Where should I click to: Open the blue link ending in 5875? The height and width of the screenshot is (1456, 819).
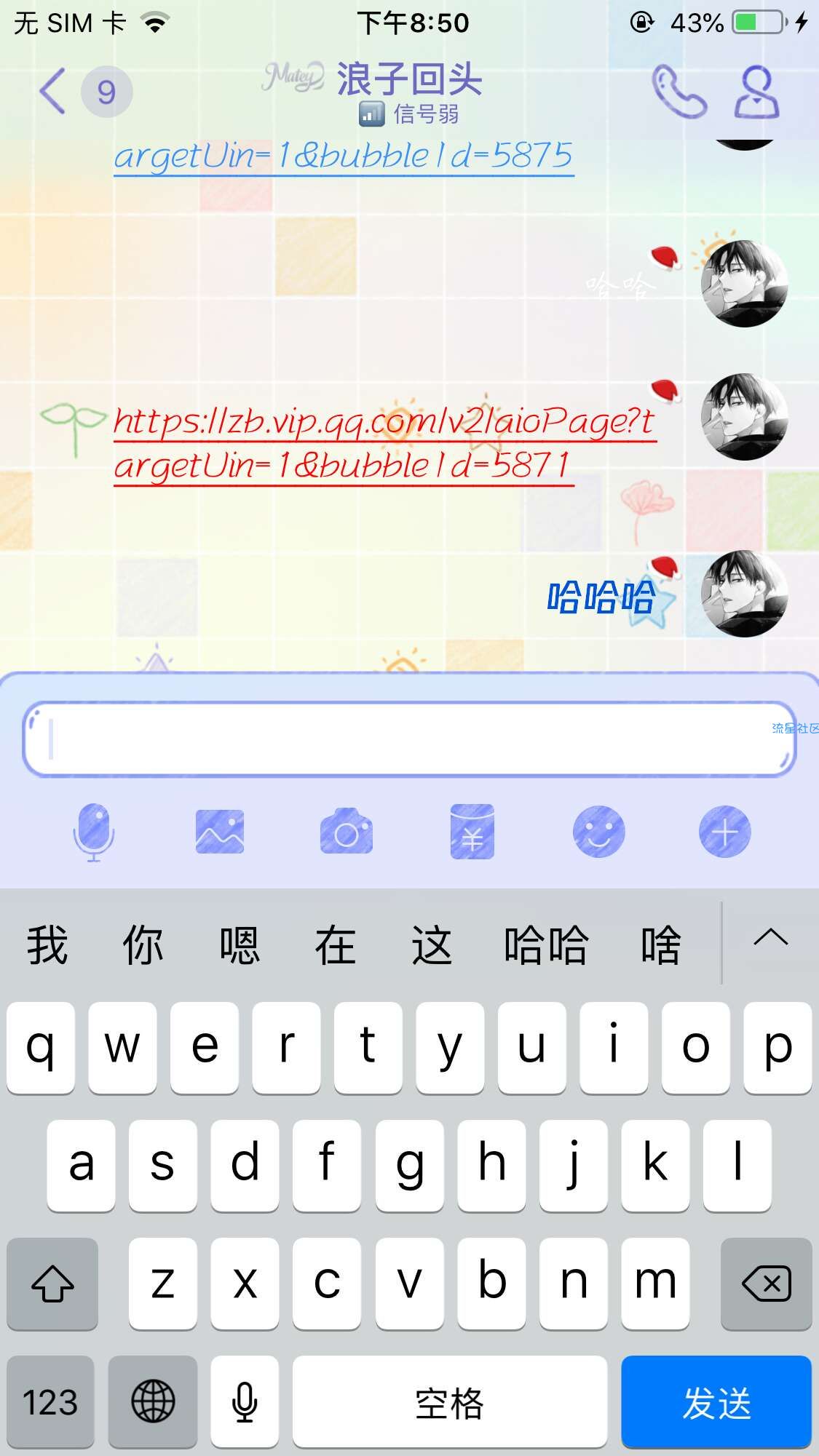click(344, 156)
